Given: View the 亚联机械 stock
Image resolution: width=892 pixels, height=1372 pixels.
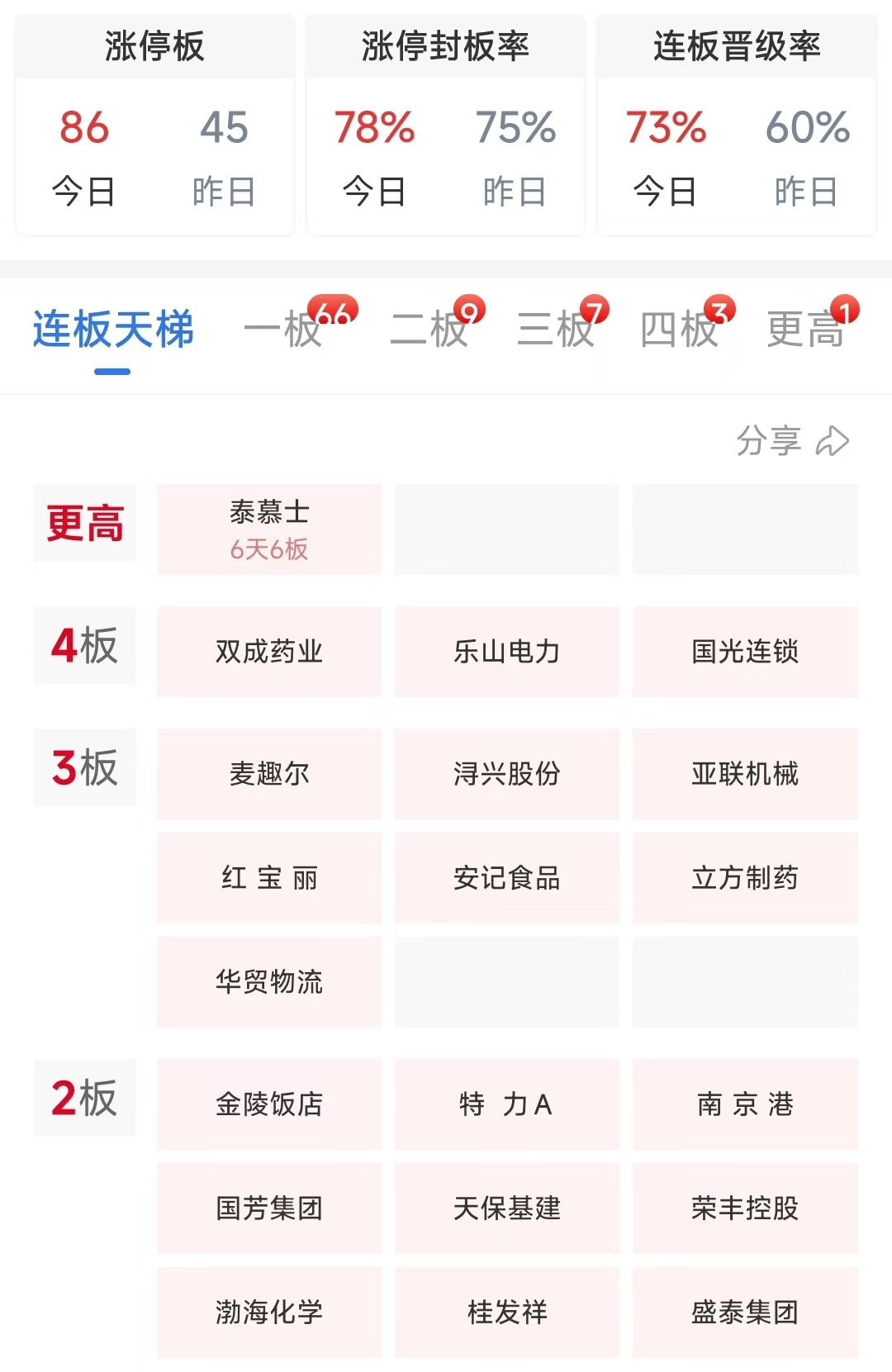Looking at the screenshot, I should (745, 774).
